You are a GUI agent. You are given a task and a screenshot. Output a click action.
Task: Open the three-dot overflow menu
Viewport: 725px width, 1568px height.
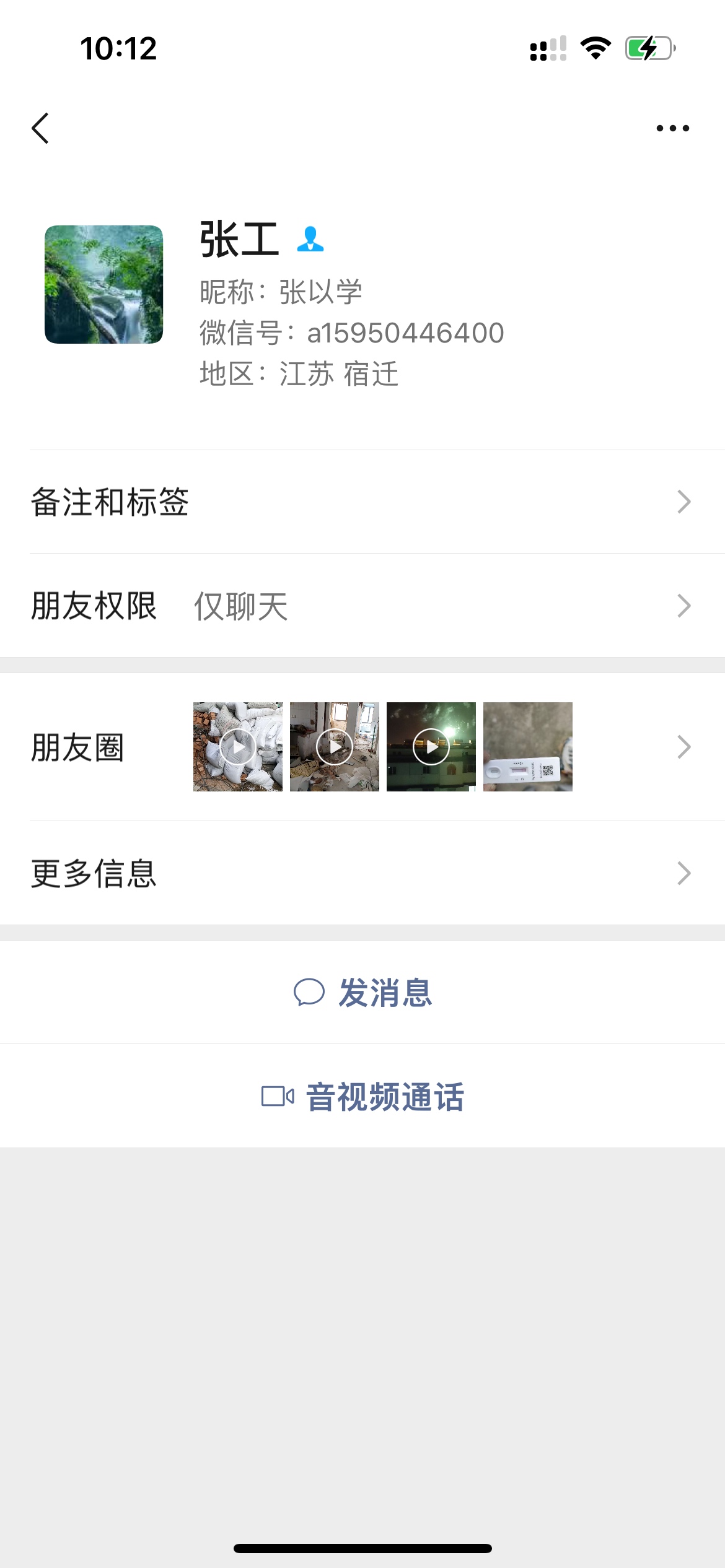coord(672,128)
